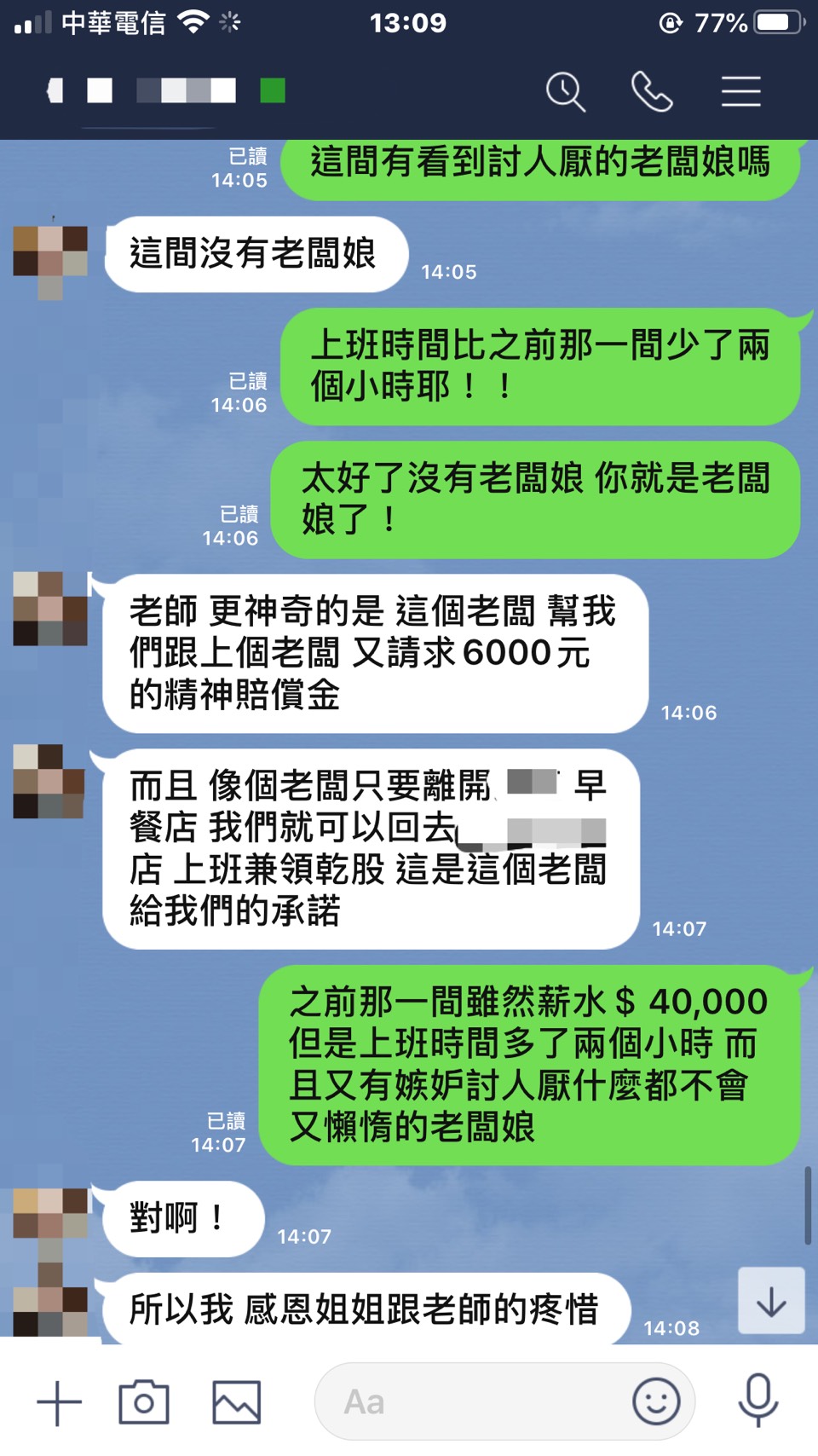Go back to the chat list
The image size is (818, 1456).
tap(55, 90)
